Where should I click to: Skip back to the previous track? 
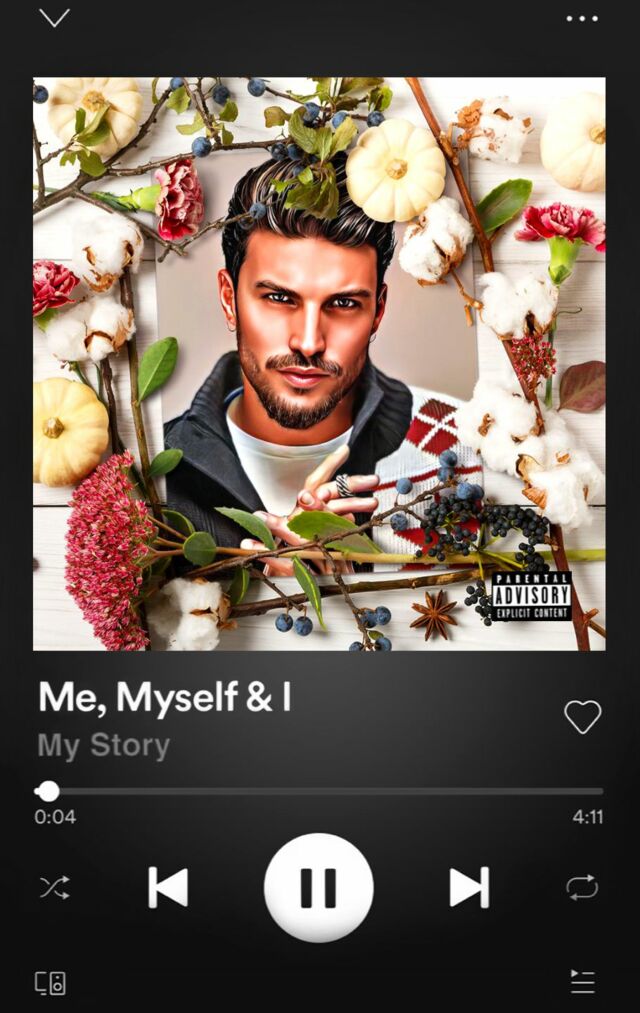(x=168, y=887)
